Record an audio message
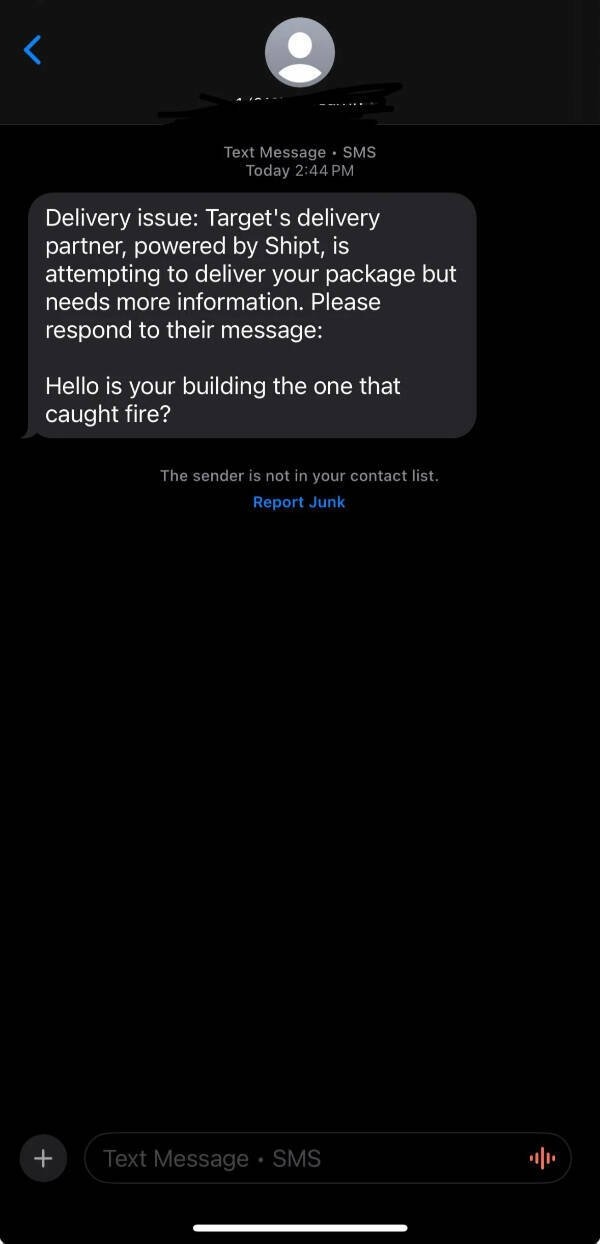This screenshot has width=600, height=1244. click(542, 1158)
